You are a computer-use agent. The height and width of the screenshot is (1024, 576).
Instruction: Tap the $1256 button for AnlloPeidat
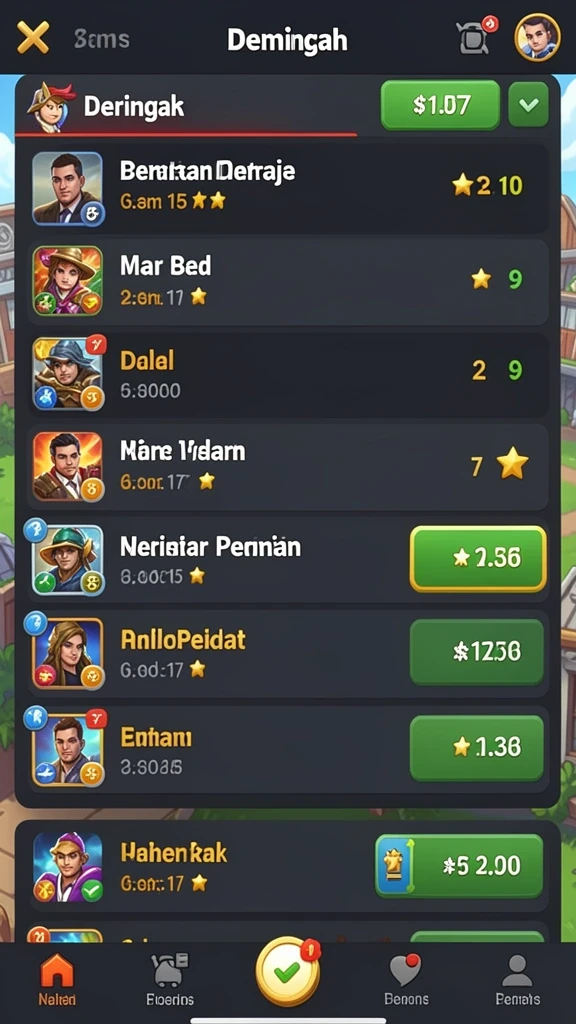[477, 652]
